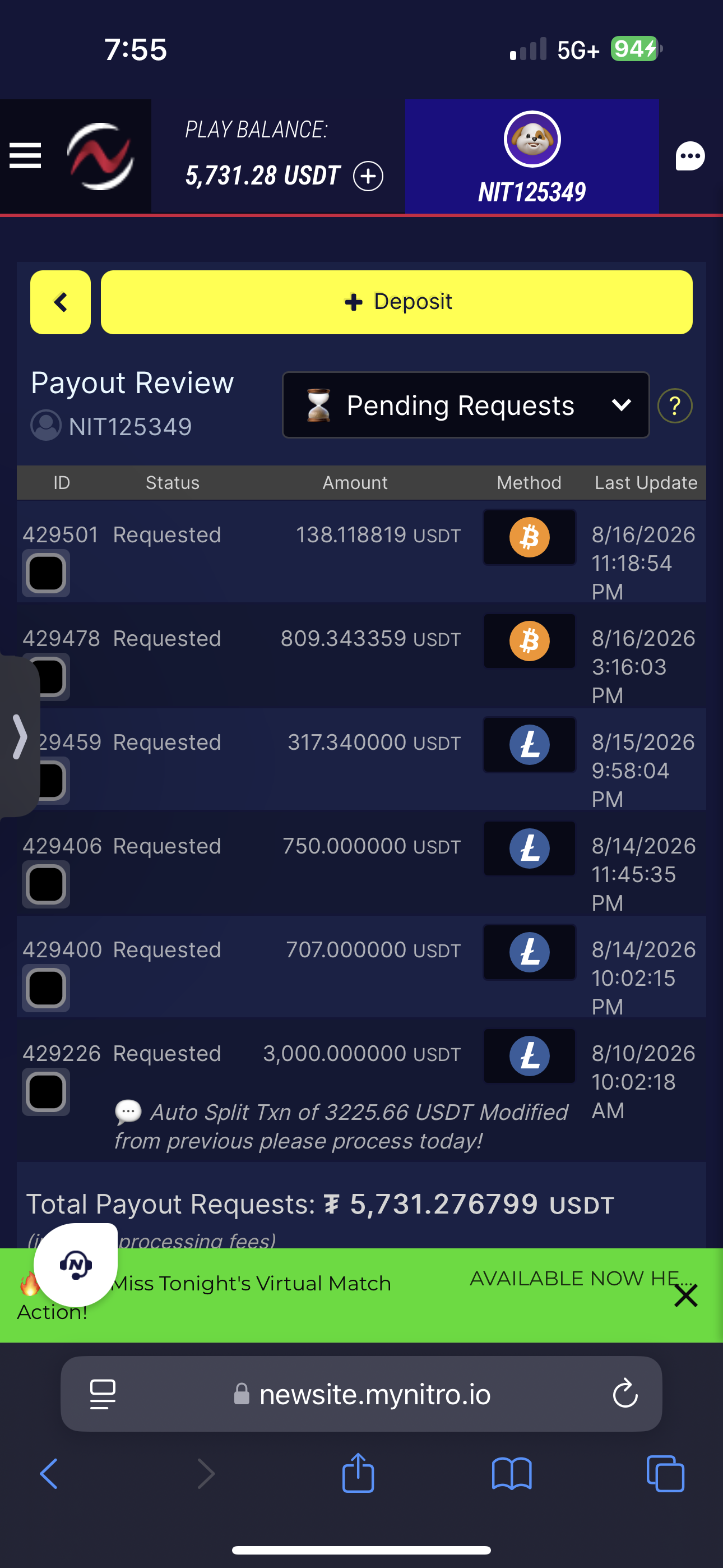
Task: Add funds via plus icon beside balance
Action: click(368, 176)
